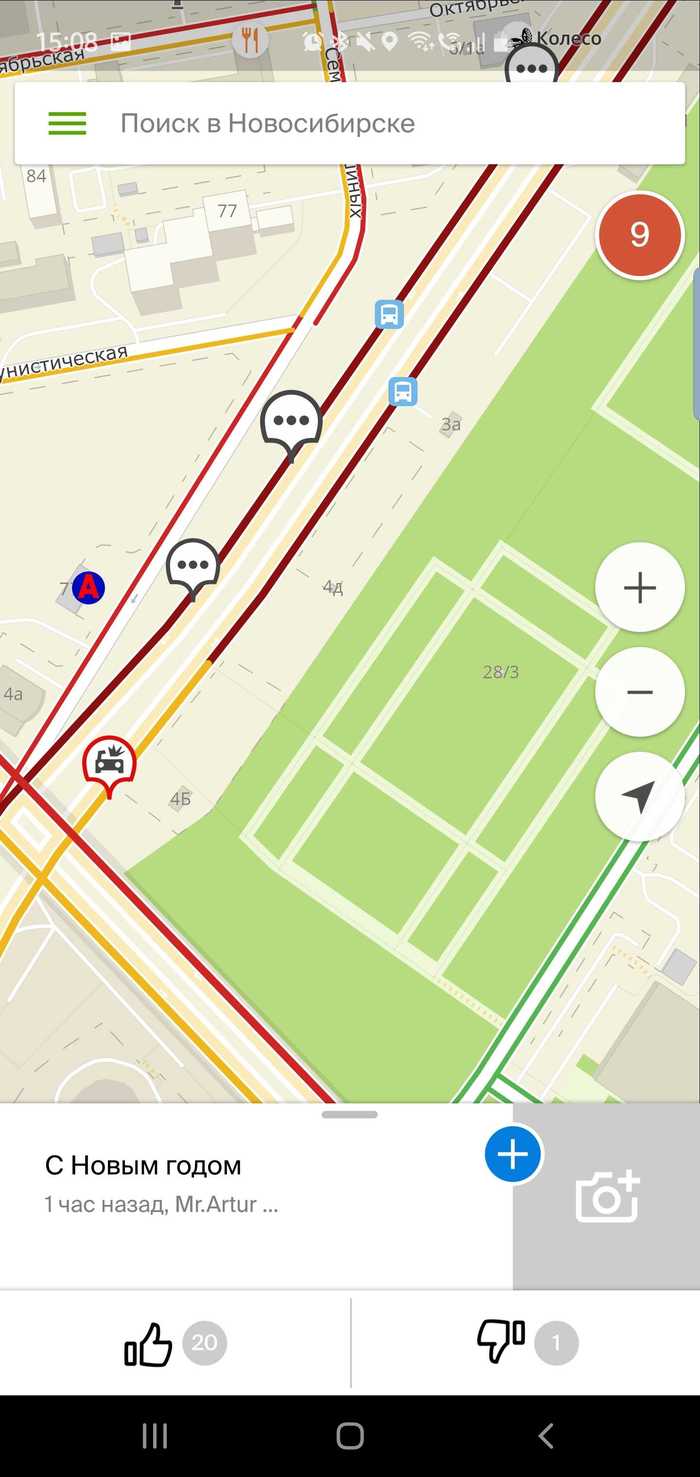Center map on my location
This screenshot has height=1477, width=700.
[639, 797]
